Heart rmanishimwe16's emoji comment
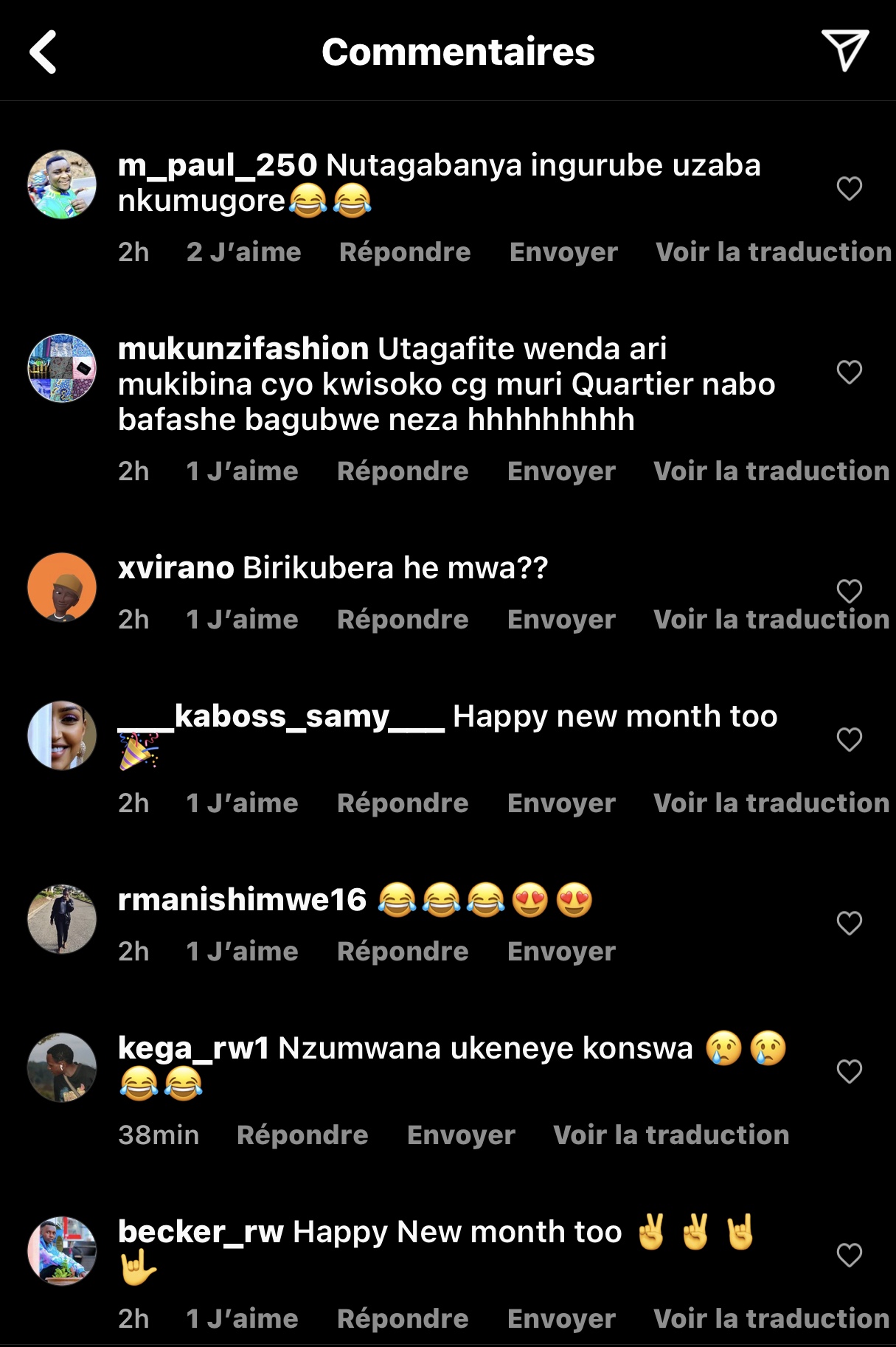896x1347 pixels. (849, 923)
